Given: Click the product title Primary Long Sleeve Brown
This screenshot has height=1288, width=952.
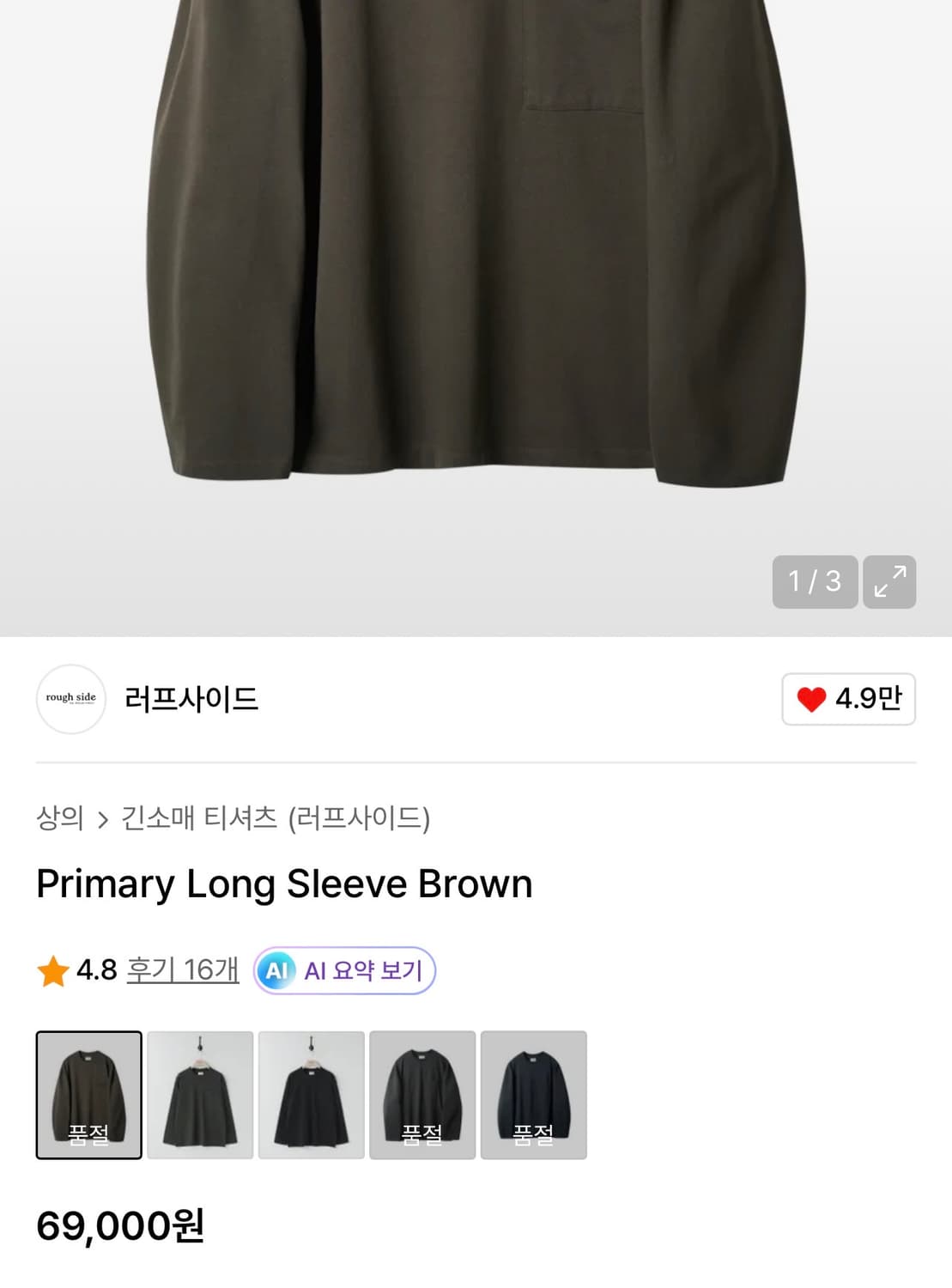Looking at the screenshot, I should point(285,883).
